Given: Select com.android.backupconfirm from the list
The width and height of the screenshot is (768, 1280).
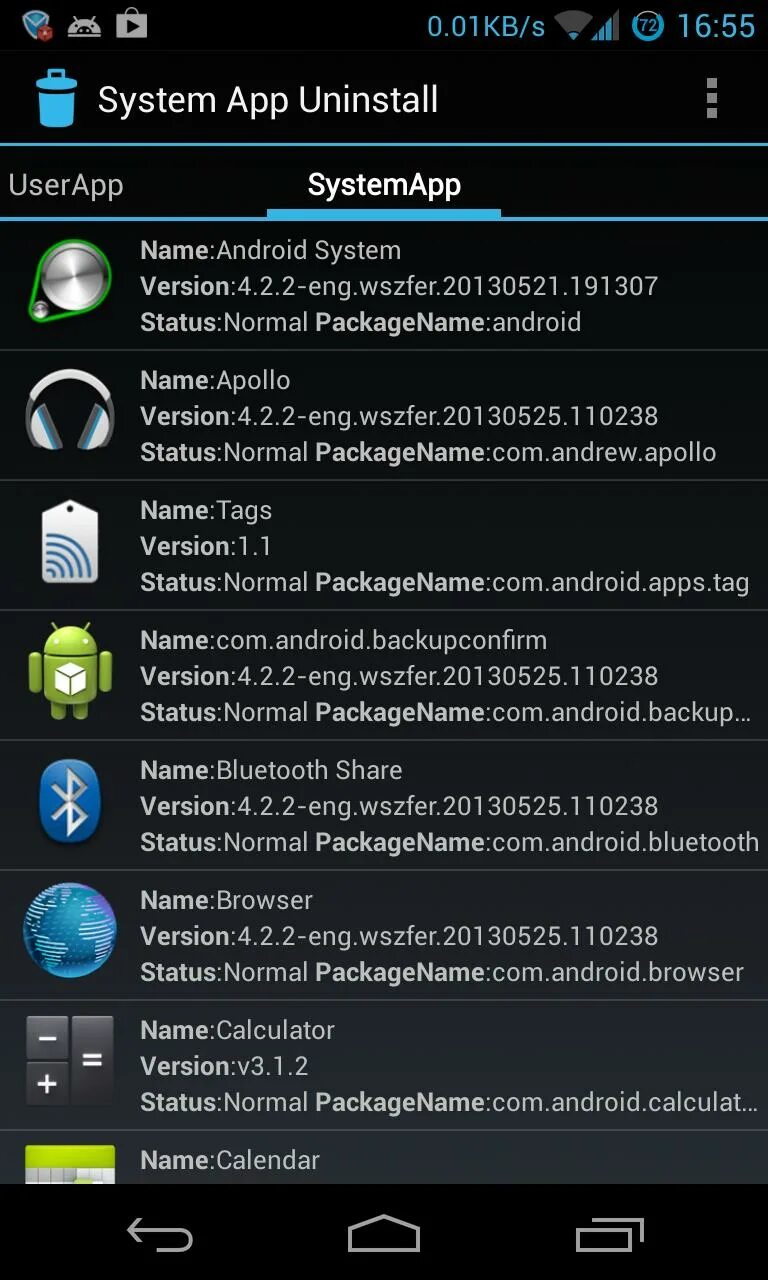Looking at the screenshot, I should point(384,676).
